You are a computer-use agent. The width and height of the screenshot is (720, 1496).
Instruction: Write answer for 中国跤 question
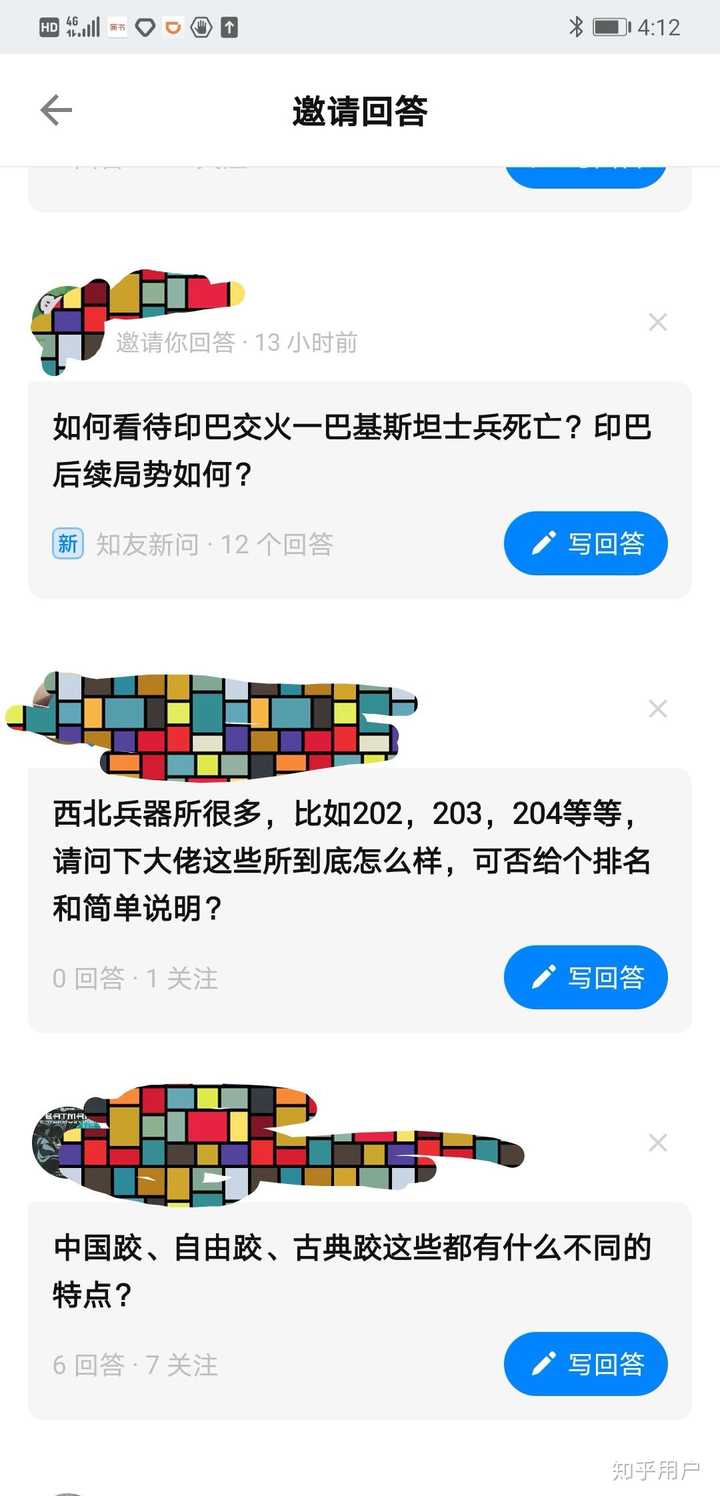click(x=586, y=1363)
